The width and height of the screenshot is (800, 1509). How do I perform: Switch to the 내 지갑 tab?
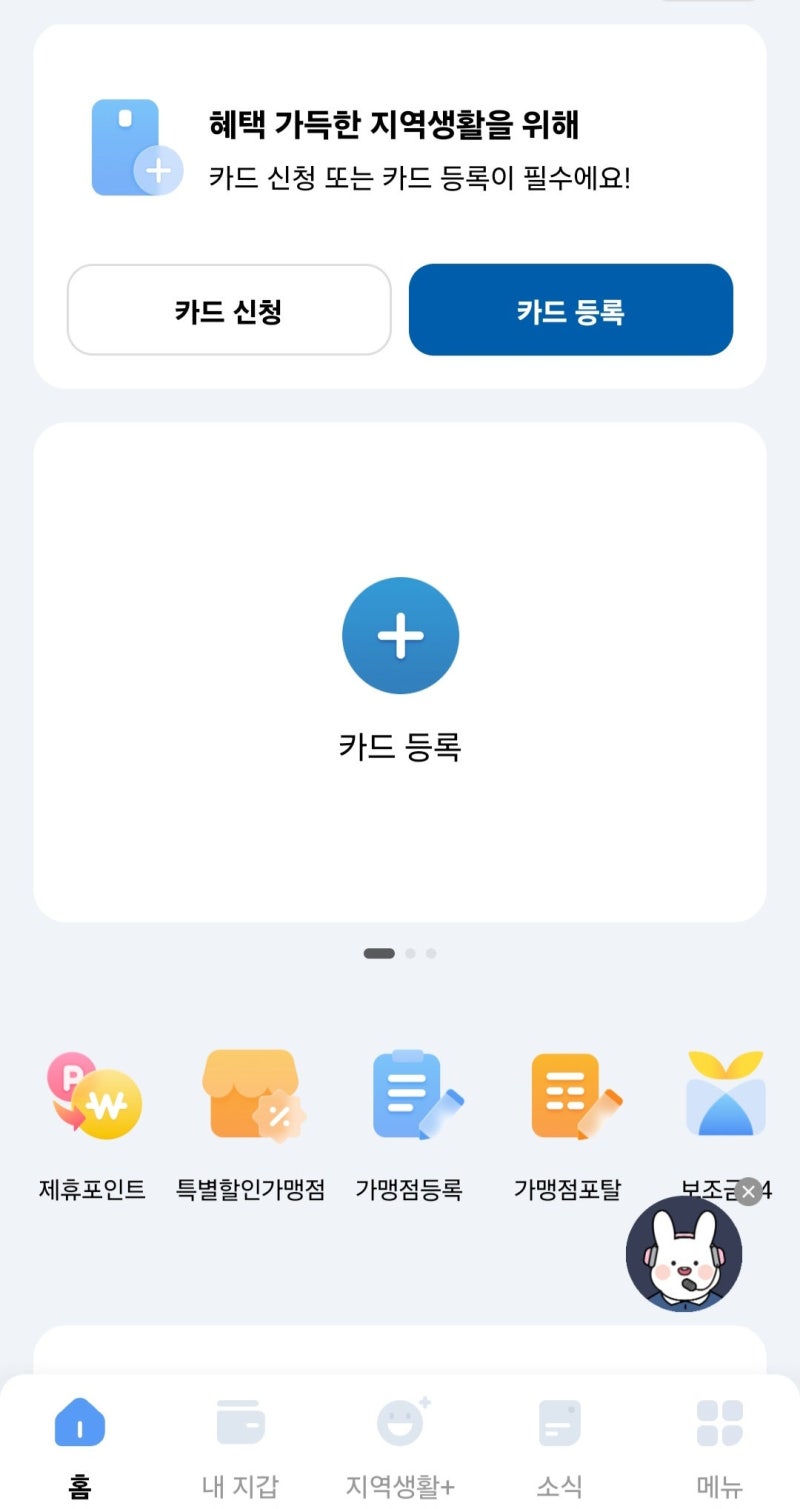coord(240,1440)
